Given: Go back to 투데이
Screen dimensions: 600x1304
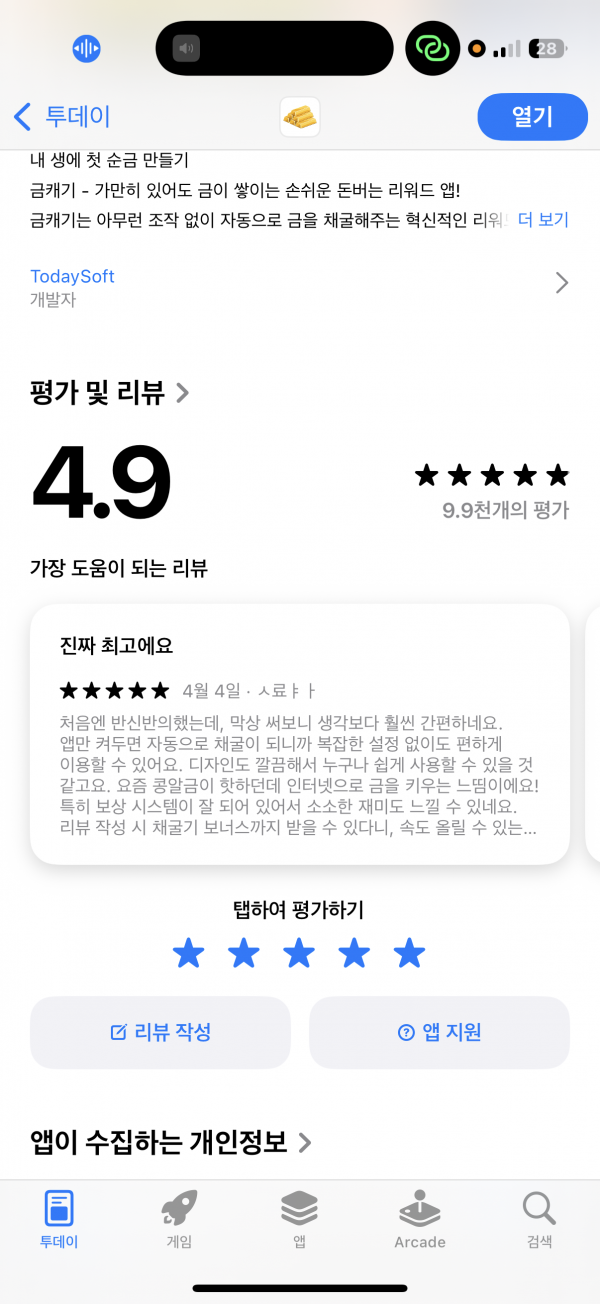Looking at the screenshot, I should tap(62, 117).
